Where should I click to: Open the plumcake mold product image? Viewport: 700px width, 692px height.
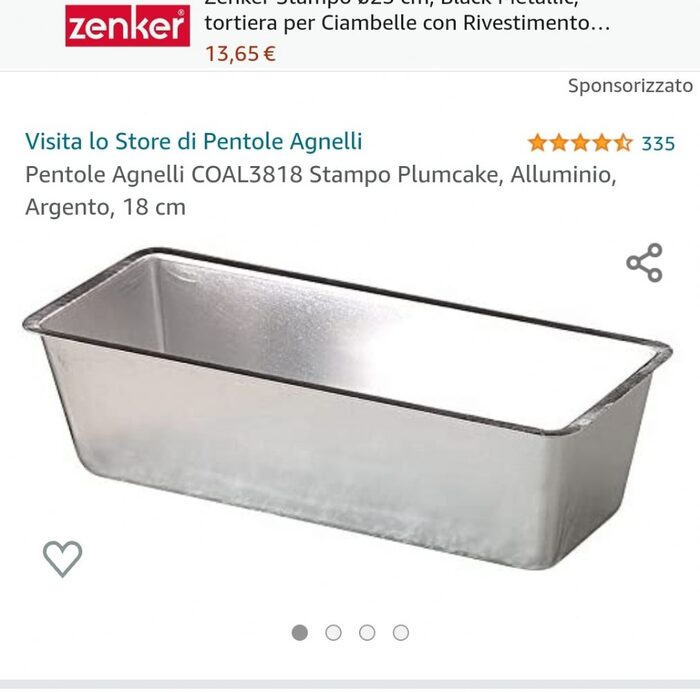345,410
